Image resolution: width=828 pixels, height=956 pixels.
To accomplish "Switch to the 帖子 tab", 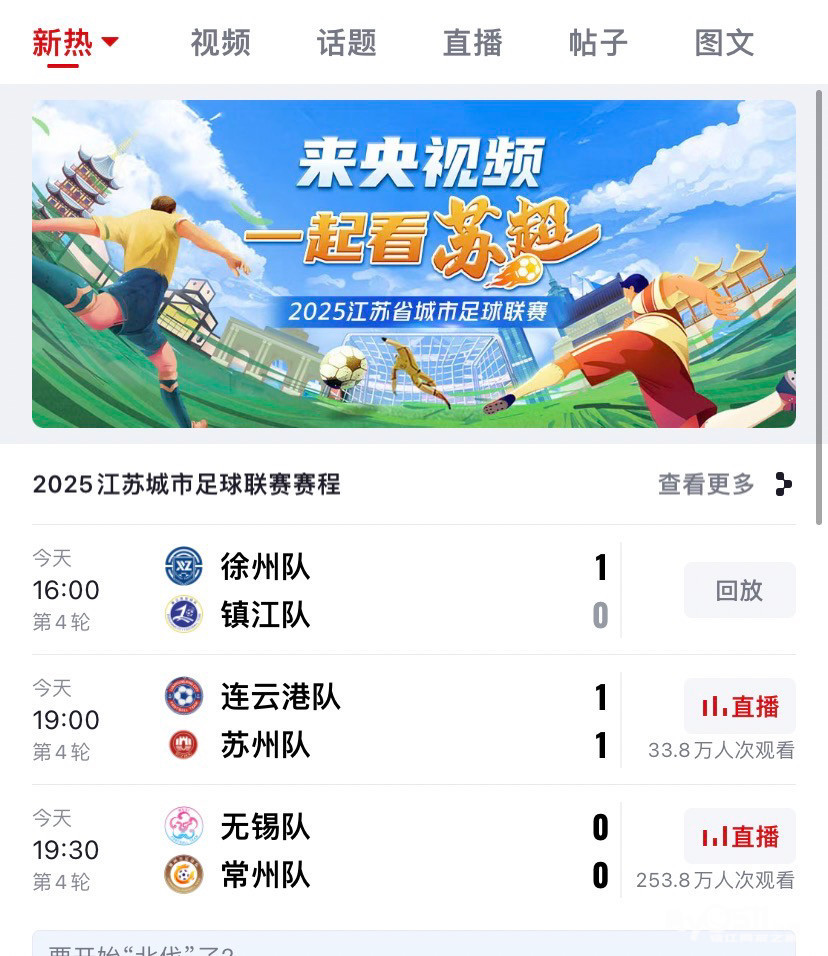I will pos(598,43).
